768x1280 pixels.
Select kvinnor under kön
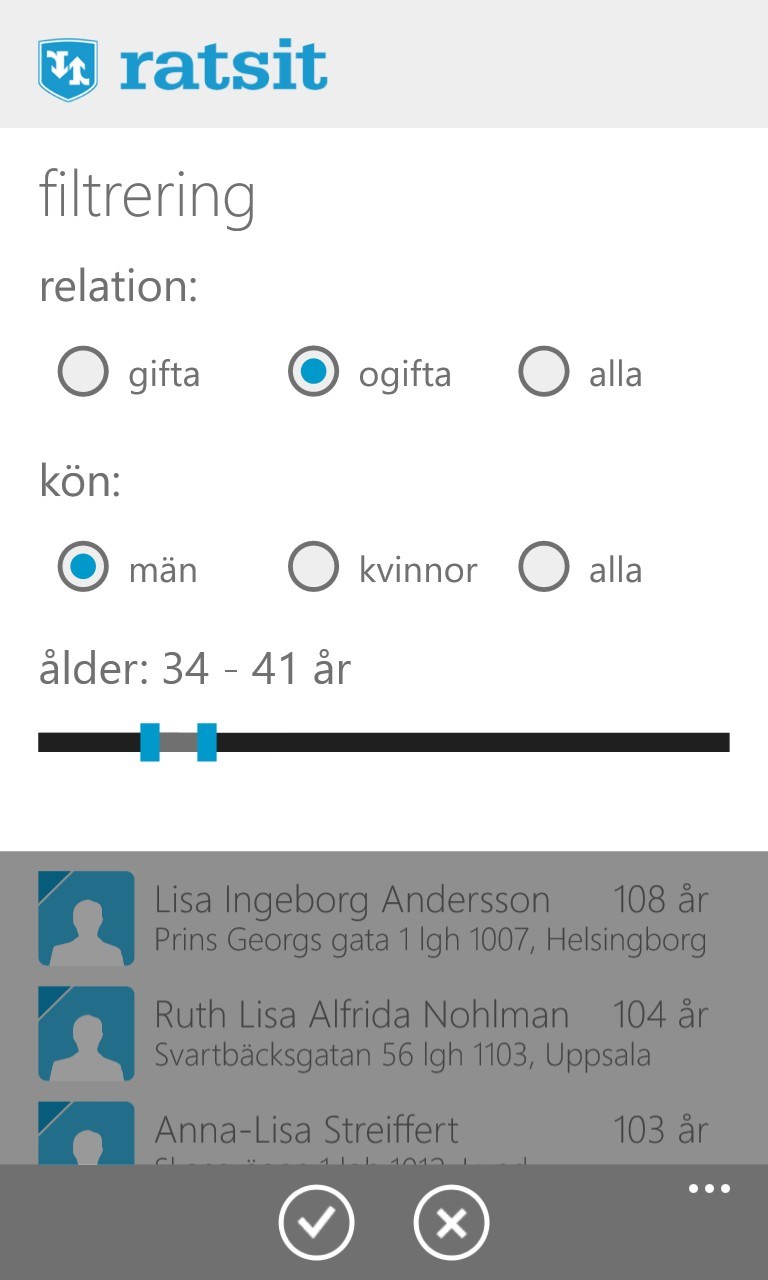(x=313, y=567)
